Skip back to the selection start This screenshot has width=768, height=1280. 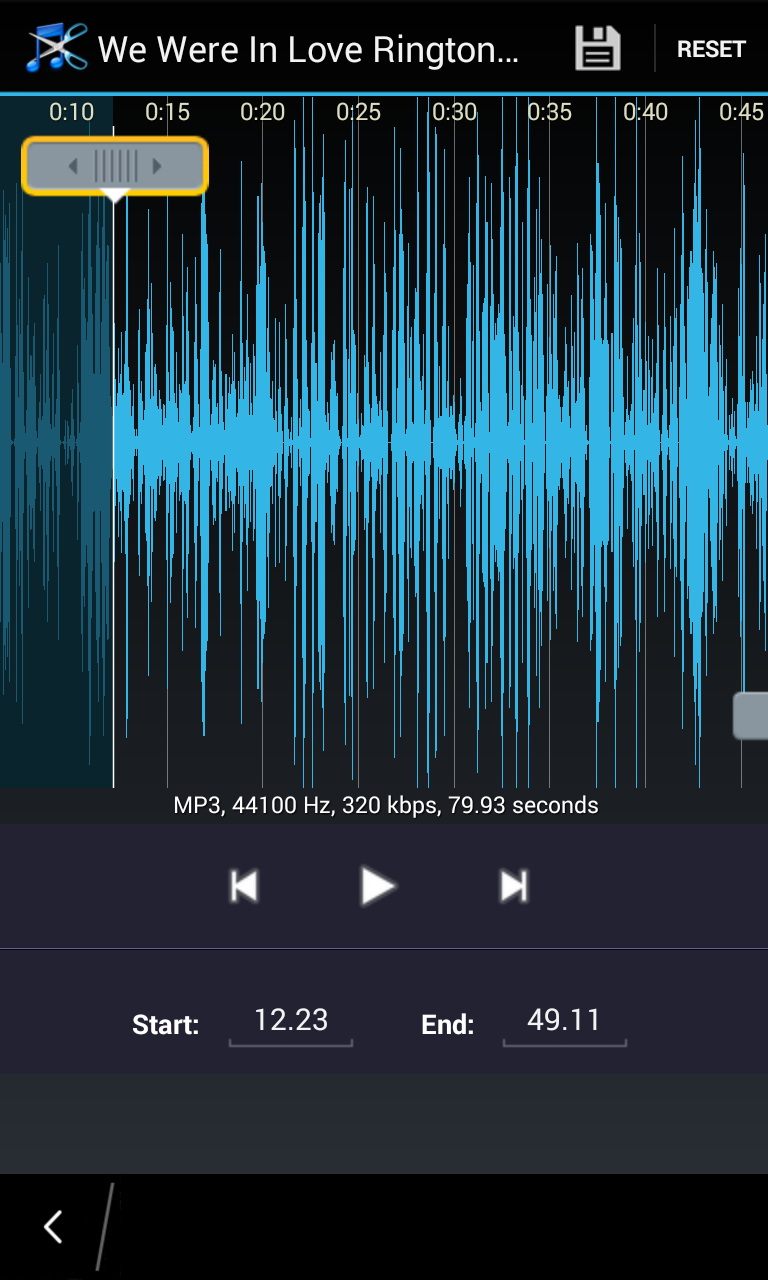pos(243,886)
